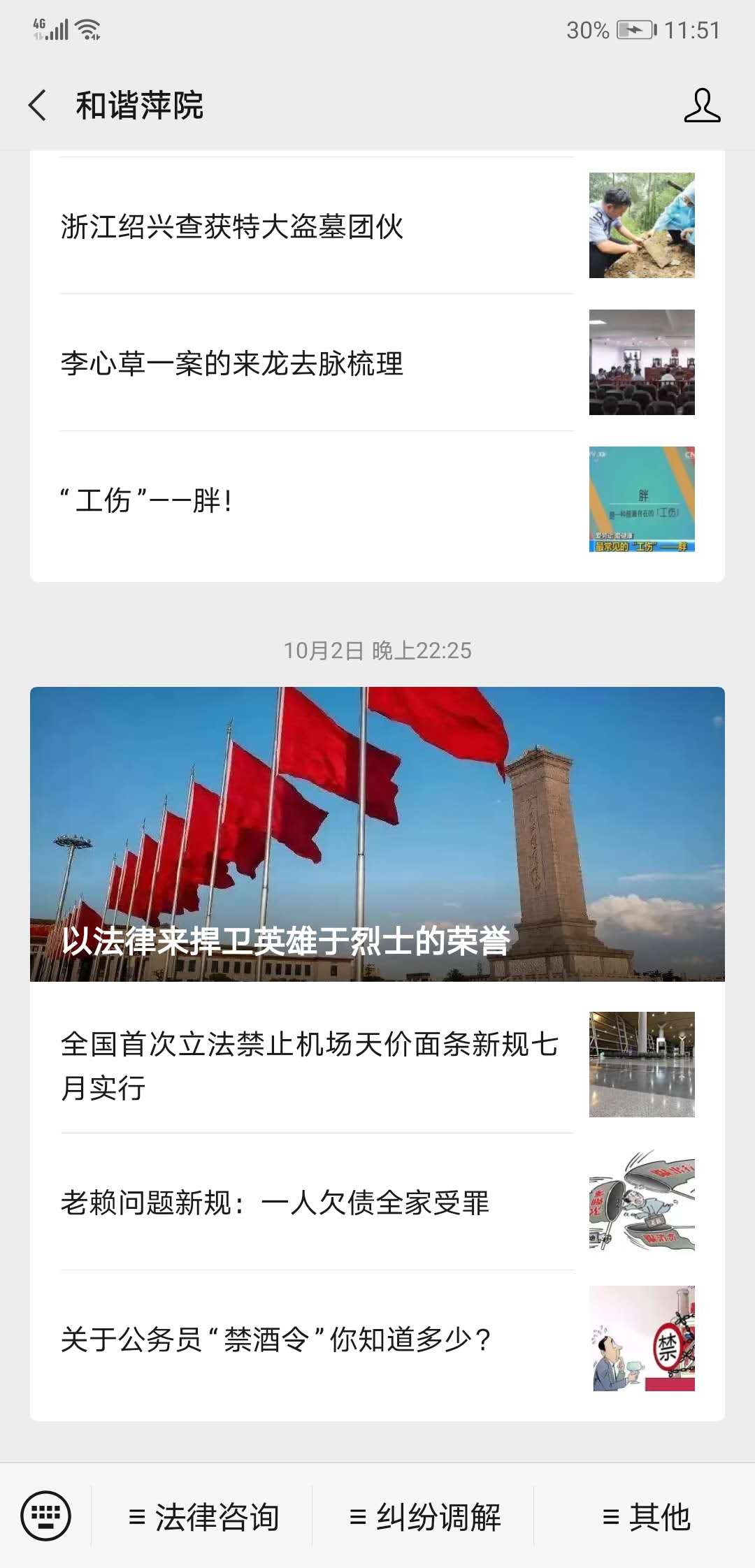Tap the back arrow to leave 和谐萍院
The height and width of the screenshot is (1568, 755).
click(36, 106)
